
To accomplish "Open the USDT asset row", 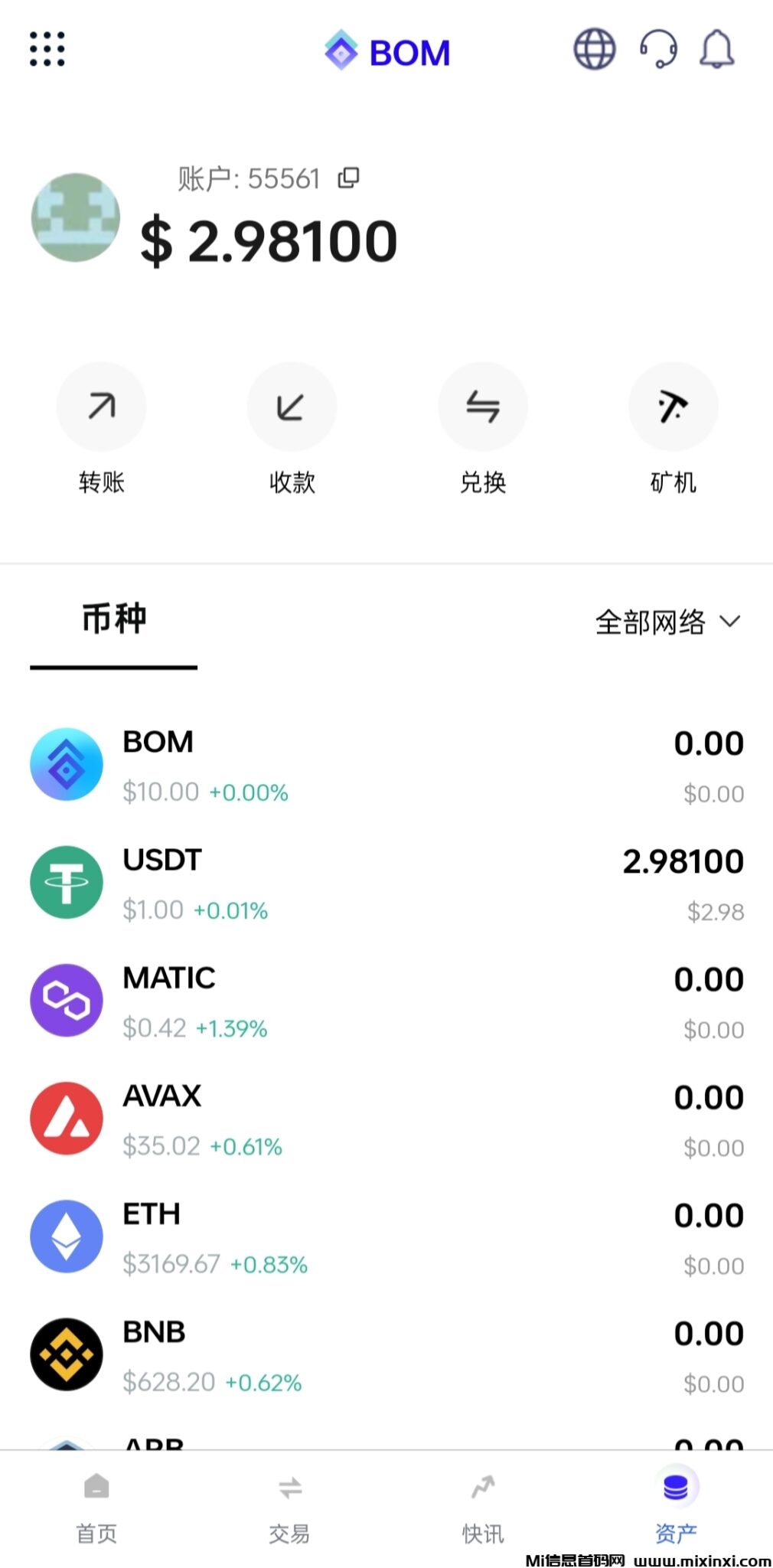I will click(386, 884).
